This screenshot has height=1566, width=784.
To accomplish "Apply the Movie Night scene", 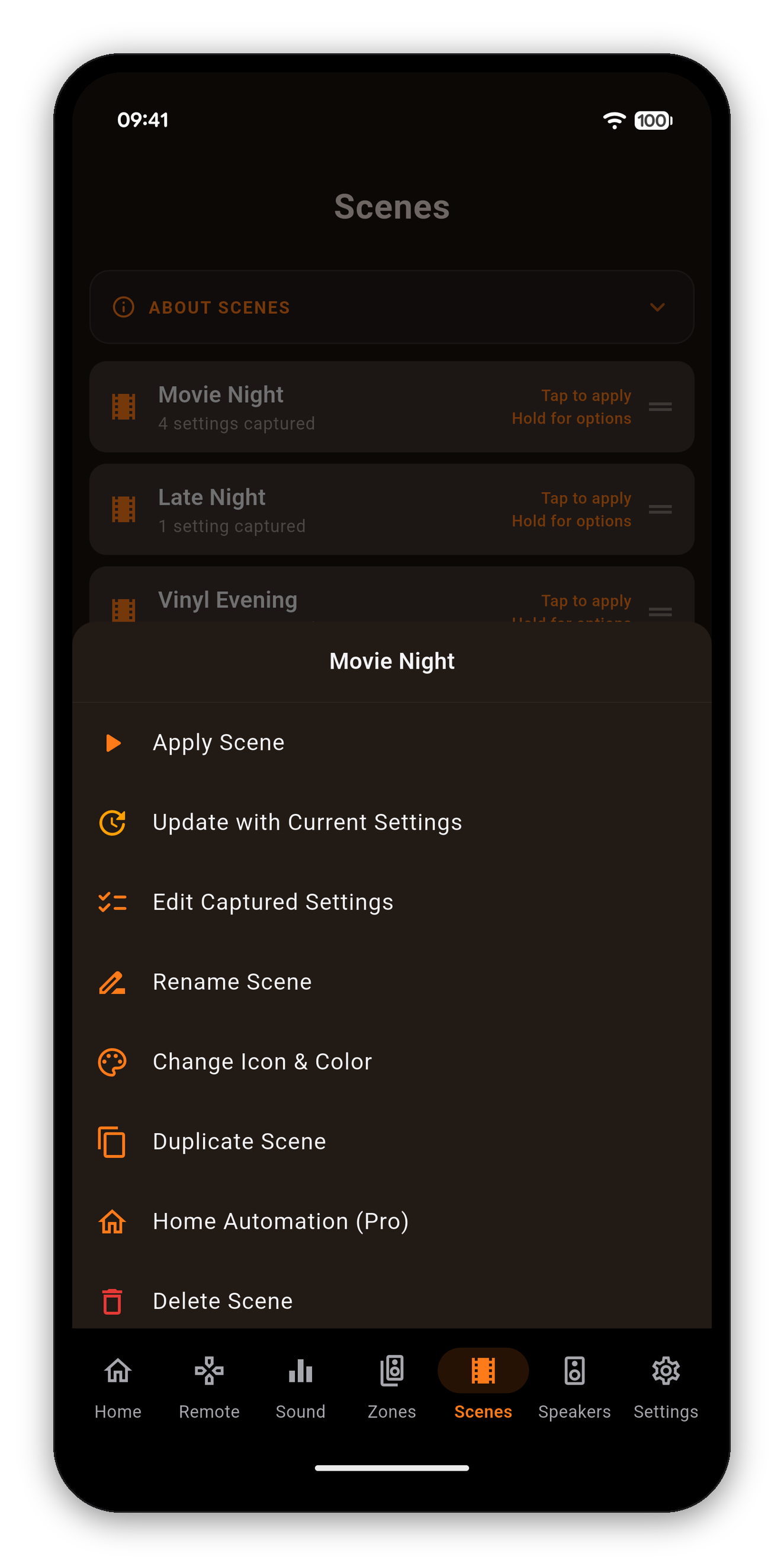I will coord(391,742).
